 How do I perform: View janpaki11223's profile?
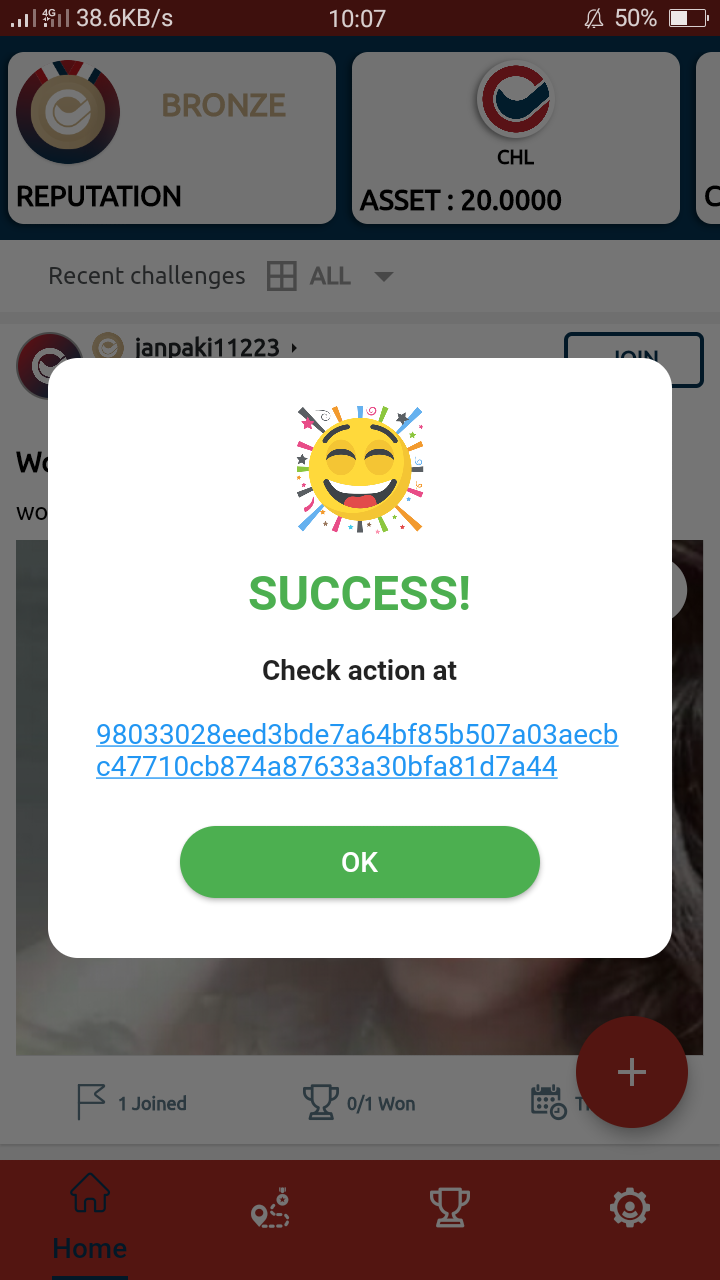click(206, 348)
